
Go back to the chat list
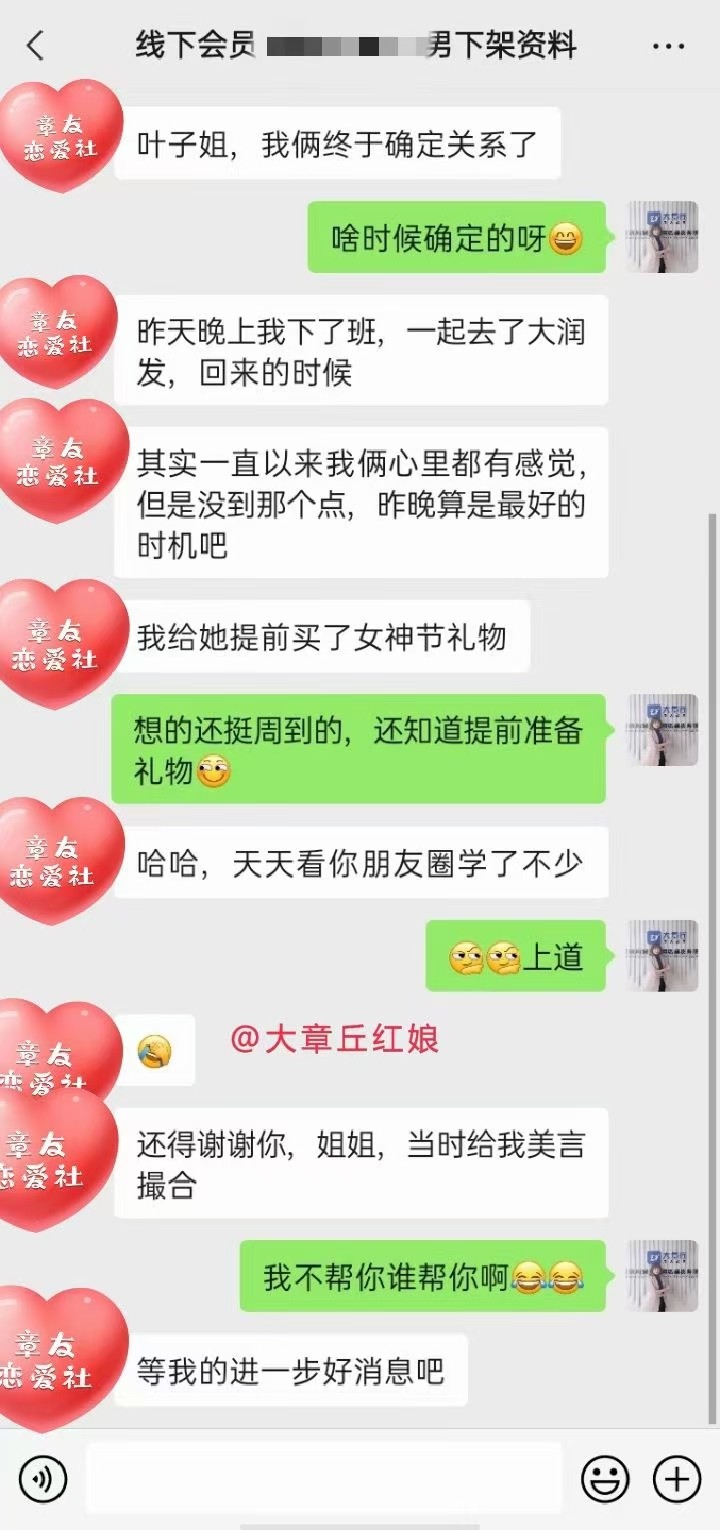(x=36, y=46)
